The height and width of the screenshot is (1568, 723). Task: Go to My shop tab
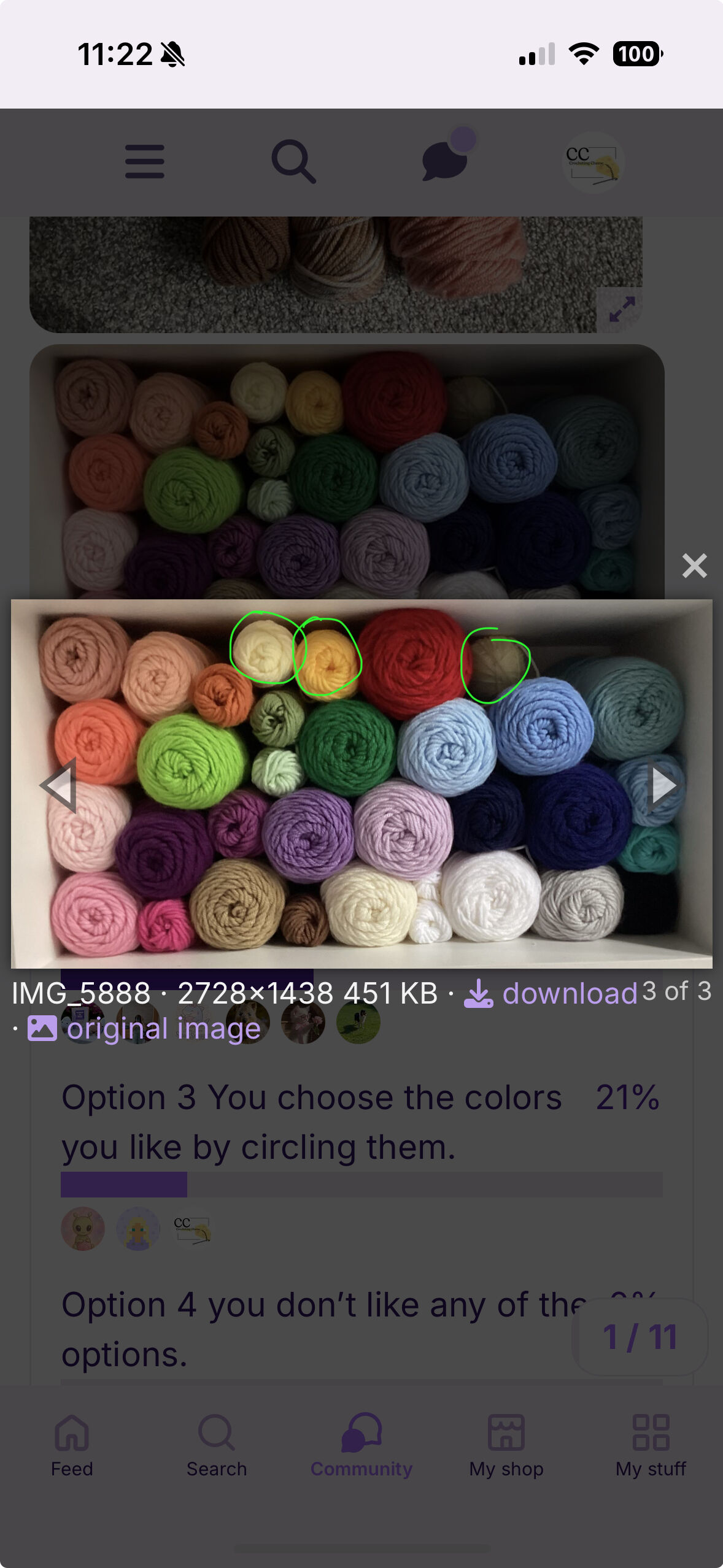(x=506, y=1446)
